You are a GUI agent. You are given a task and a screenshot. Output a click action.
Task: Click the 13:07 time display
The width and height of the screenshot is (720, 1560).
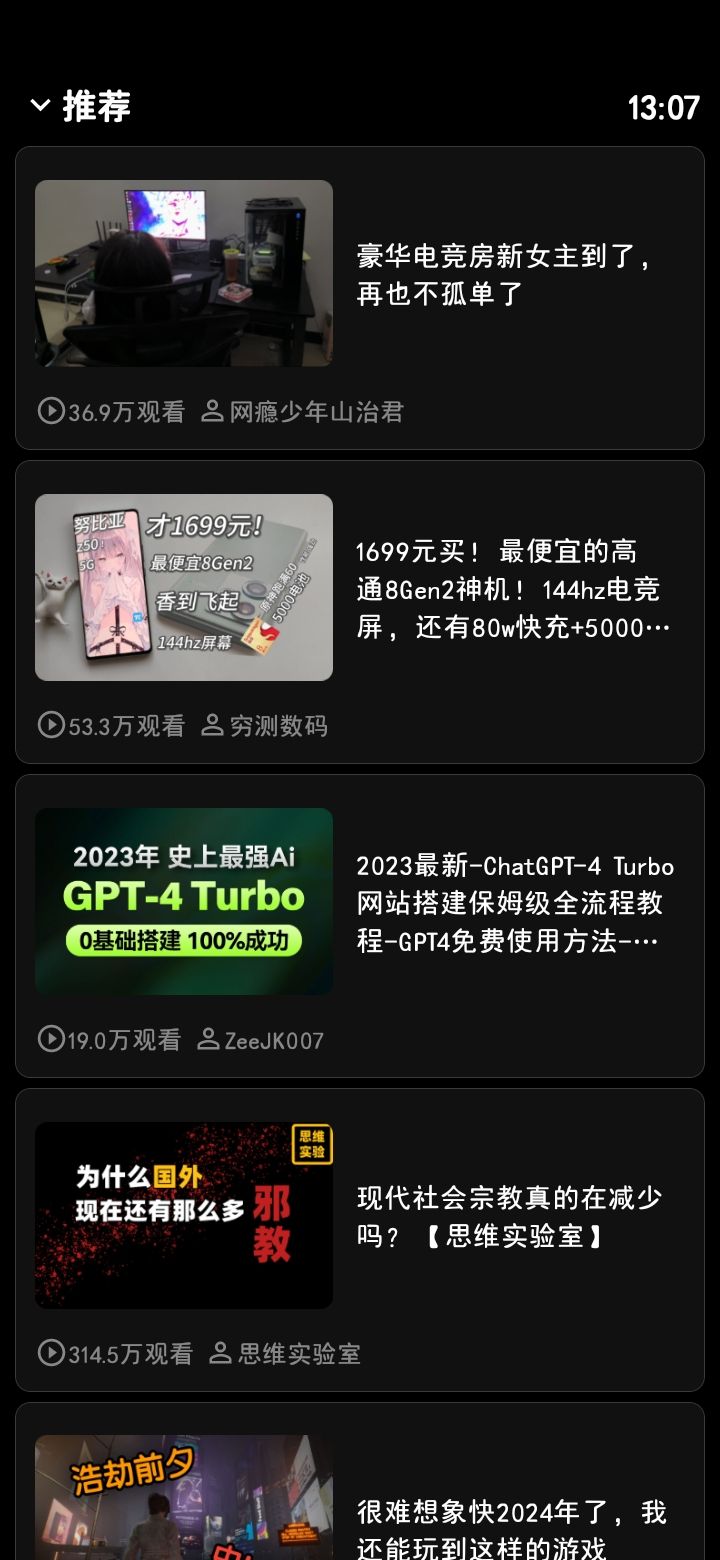click(x=663, y=105)
